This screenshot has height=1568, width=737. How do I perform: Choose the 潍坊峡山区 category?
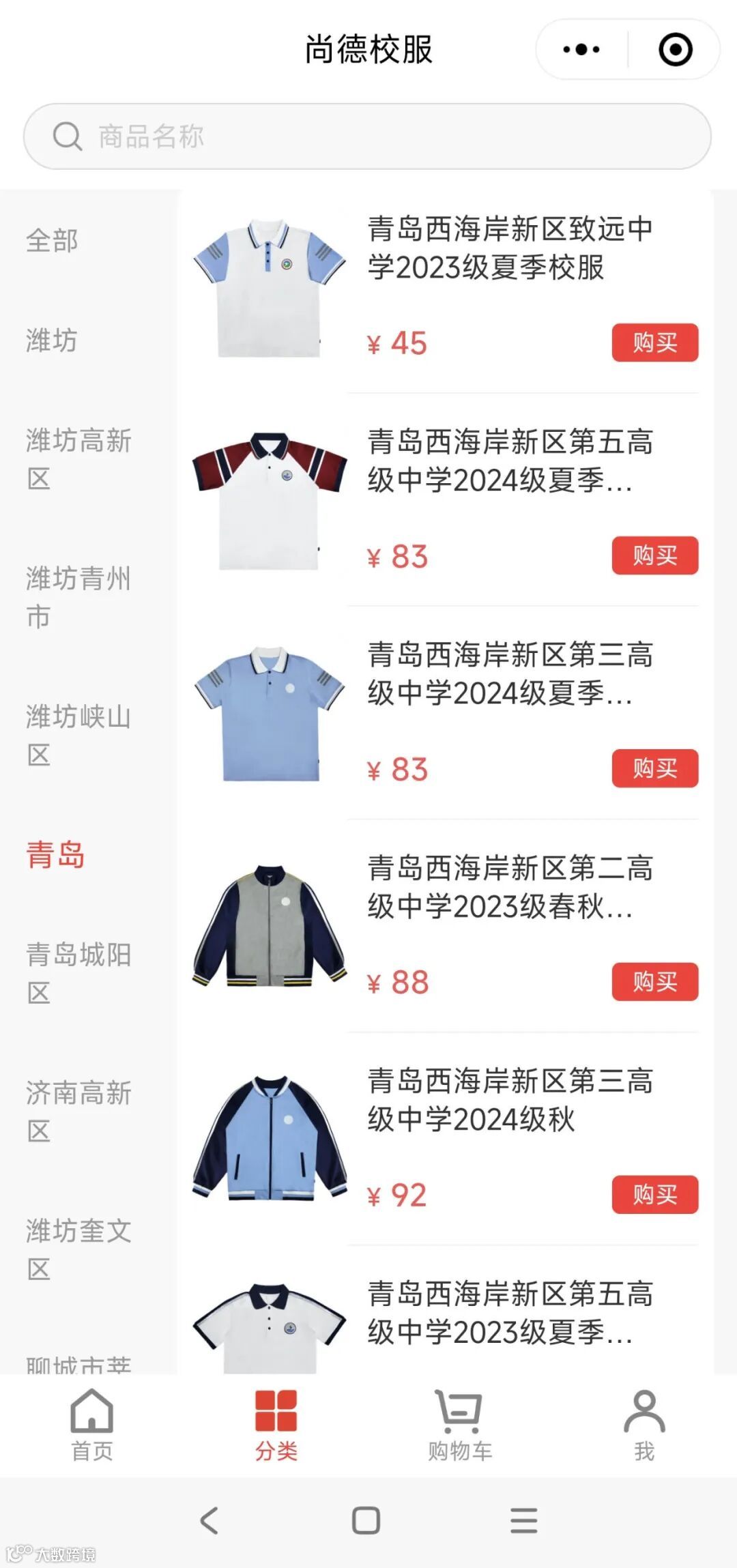click(78, 736)
